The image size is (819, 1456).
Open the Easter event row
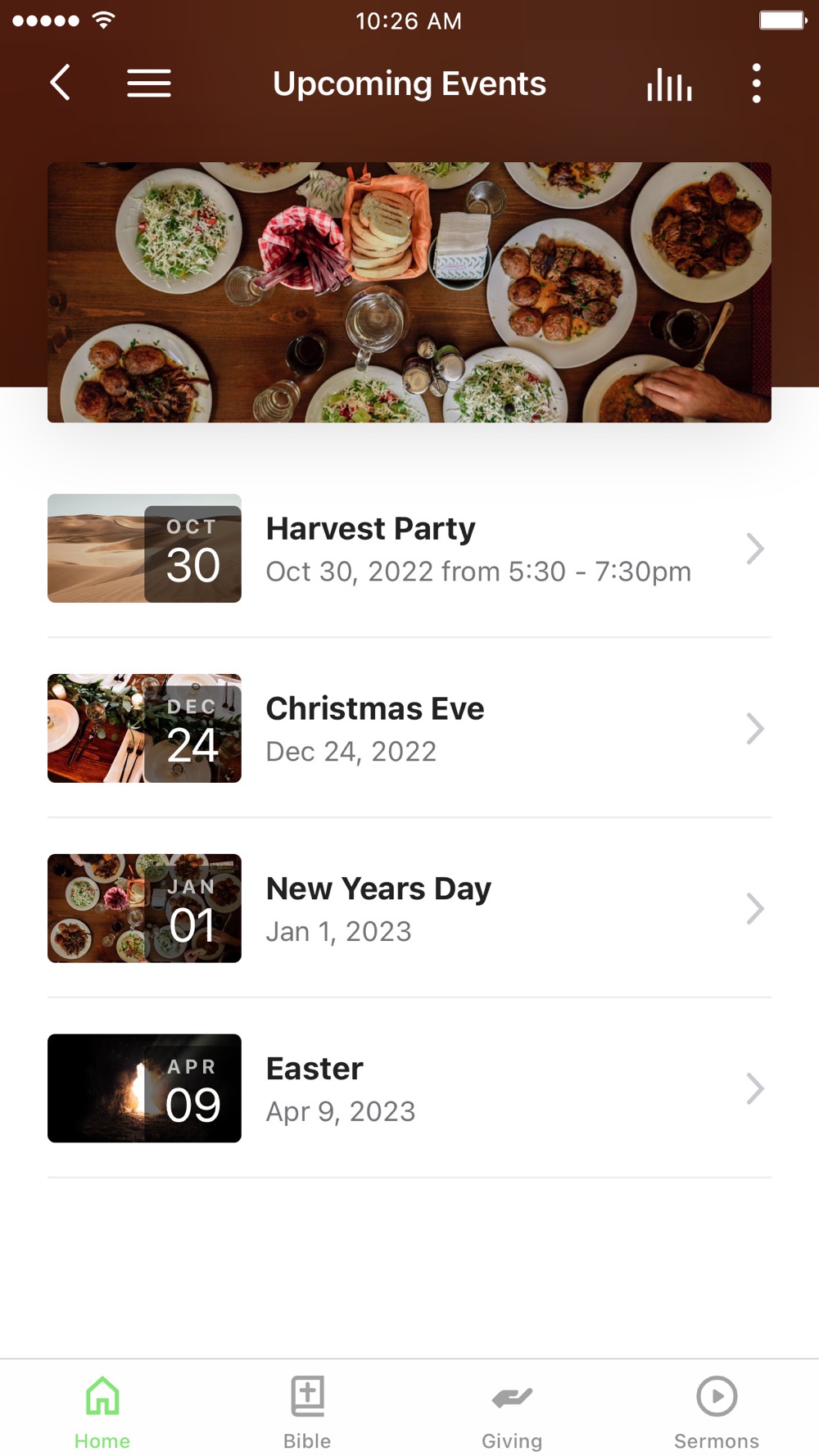click(x=409, y=1088)
